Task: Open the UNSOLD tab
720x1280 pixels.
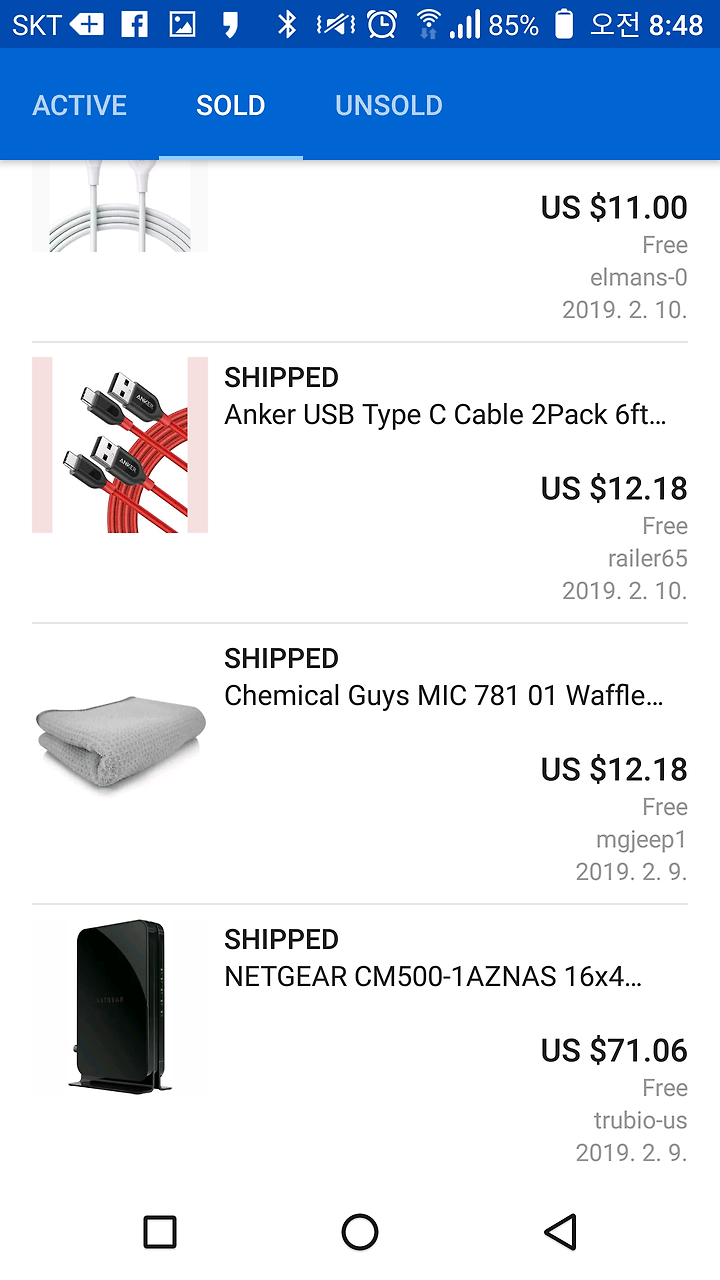Action: (389, 105)
